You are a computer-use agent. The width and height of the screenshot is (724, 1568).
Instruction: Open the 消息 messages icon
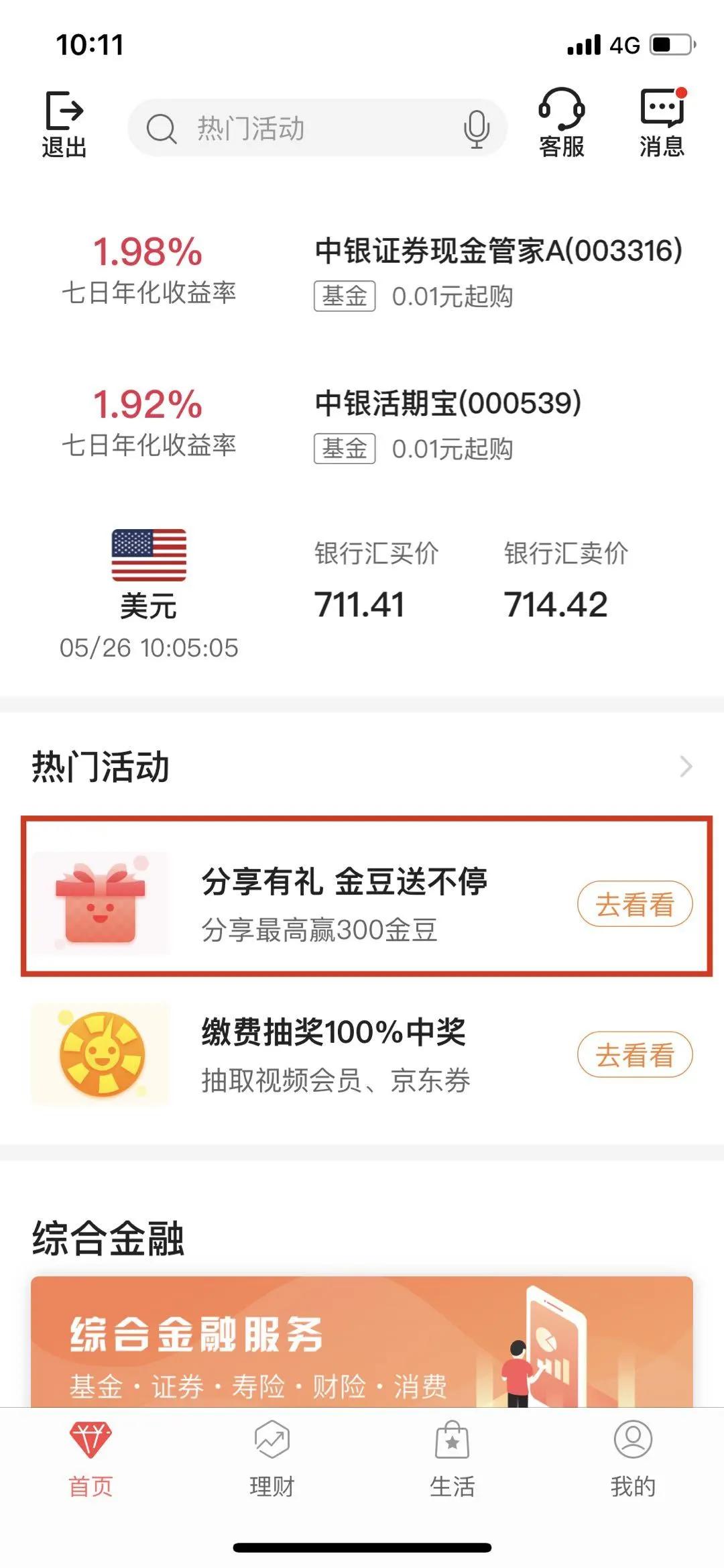point(662,121)
